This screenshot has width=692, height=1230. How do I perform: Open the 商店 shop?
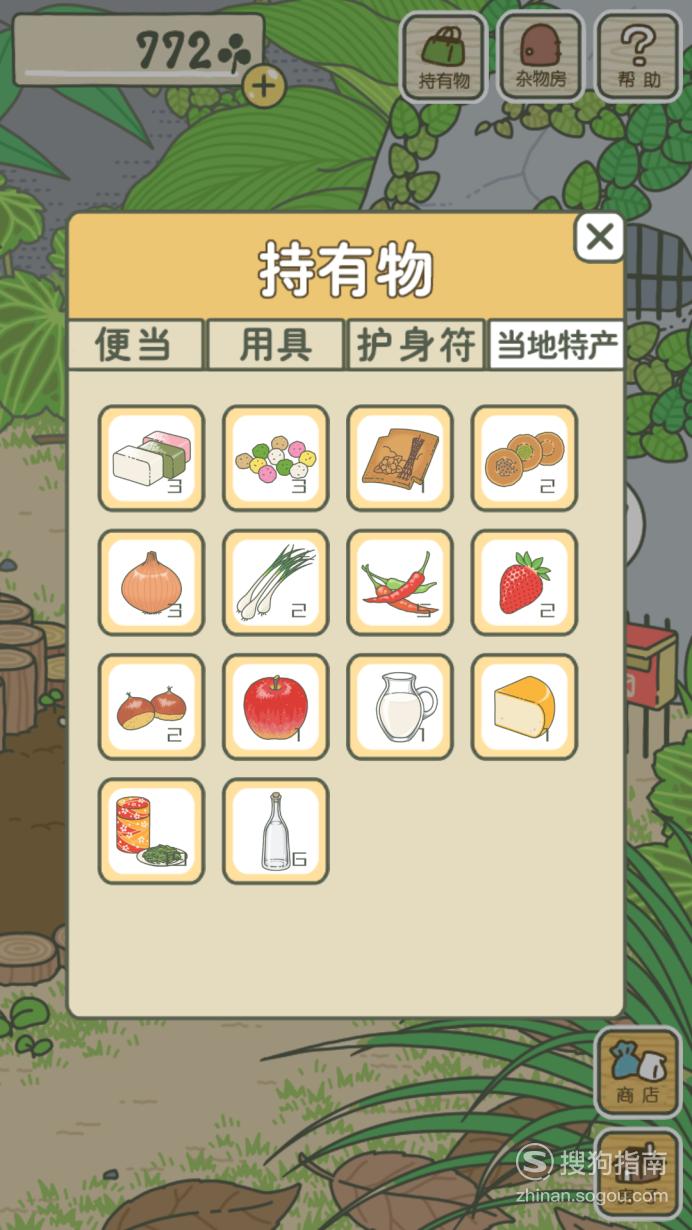[x=638, y=1072]
